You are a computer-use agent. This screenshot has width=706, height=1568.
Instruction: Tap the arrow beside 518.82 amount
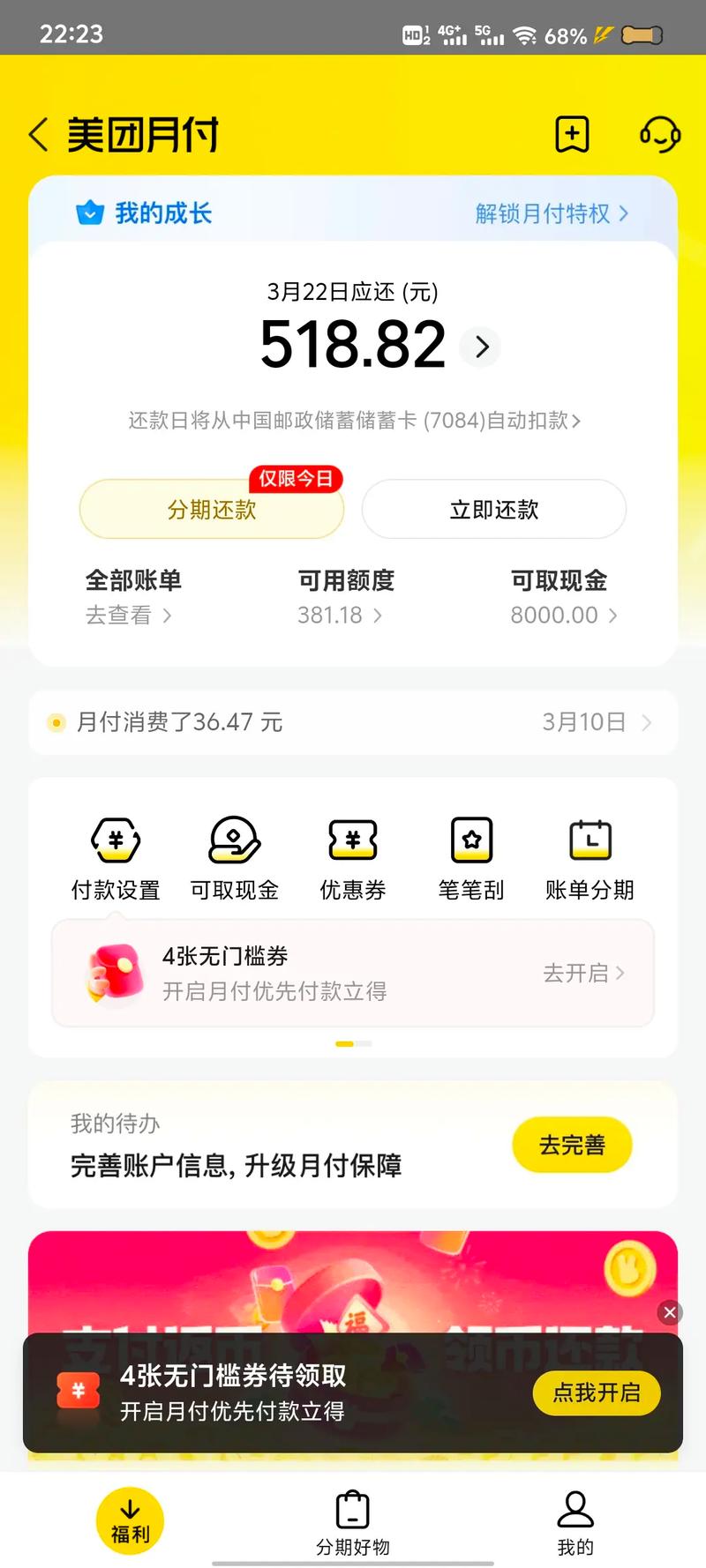481,347
